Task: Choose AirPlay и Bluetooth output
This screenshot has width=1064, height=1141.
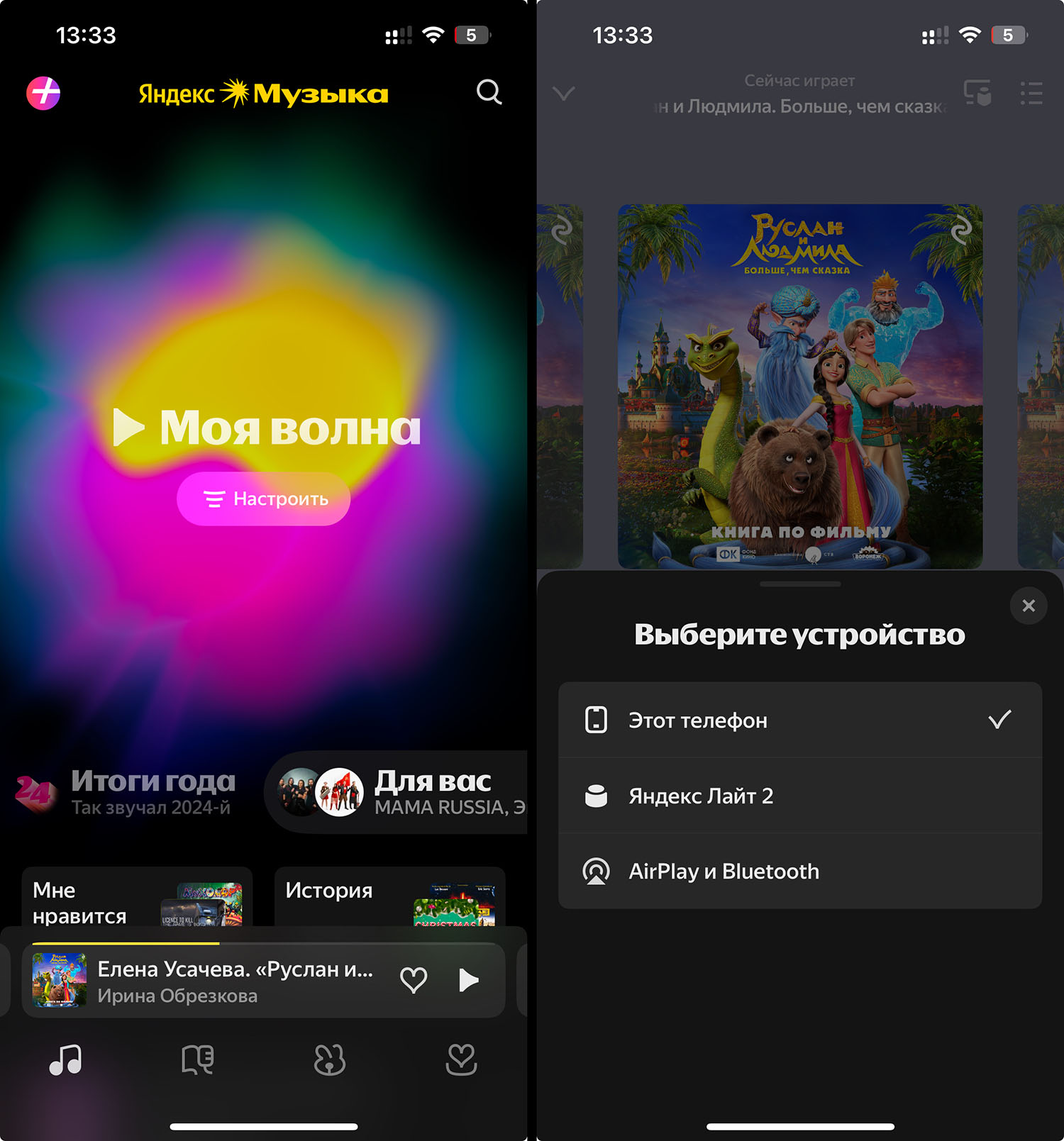Action: point(799,871)
